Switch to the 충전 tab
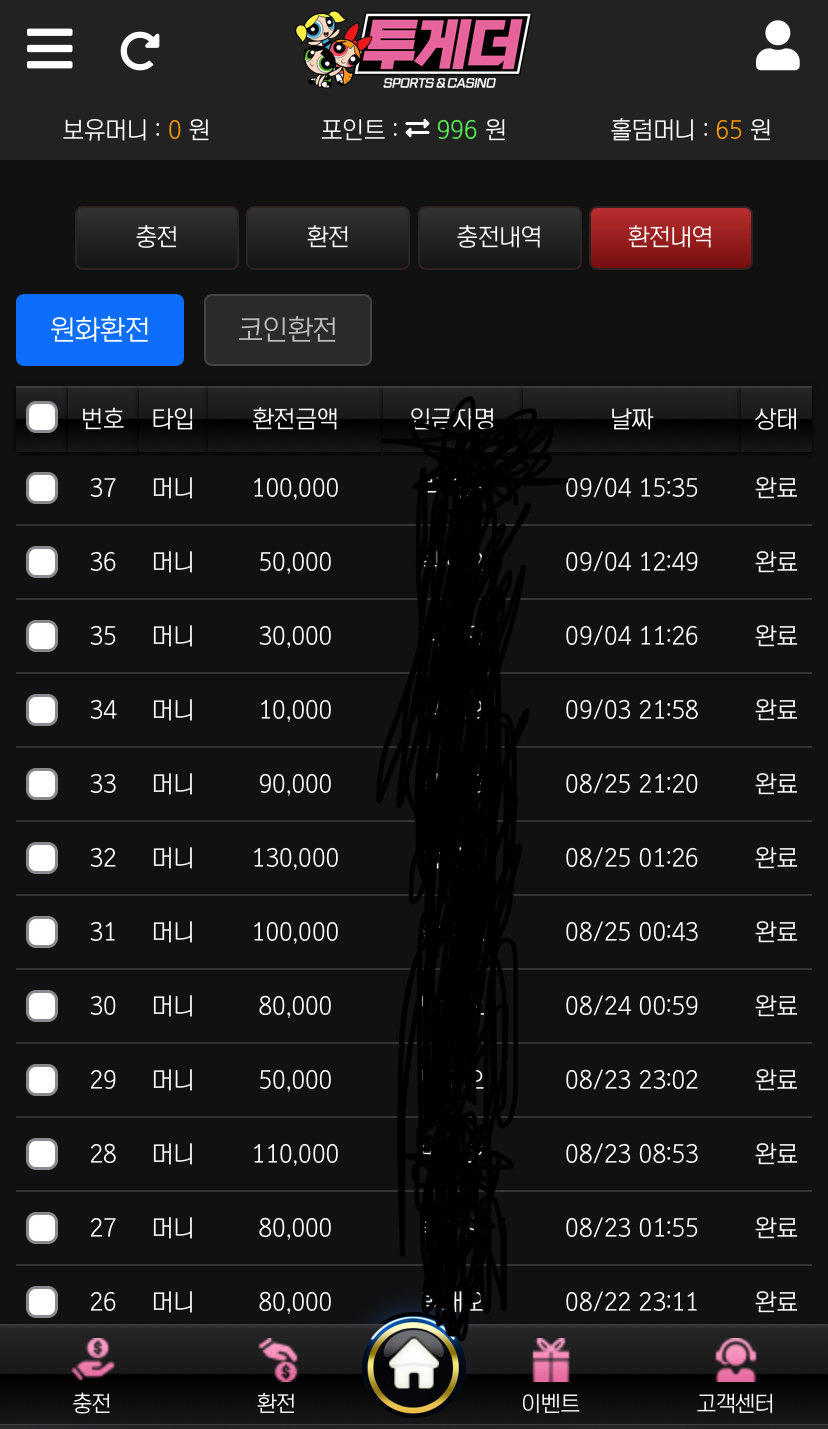This screenshot has width=828, height=1429. pos(157,238)
